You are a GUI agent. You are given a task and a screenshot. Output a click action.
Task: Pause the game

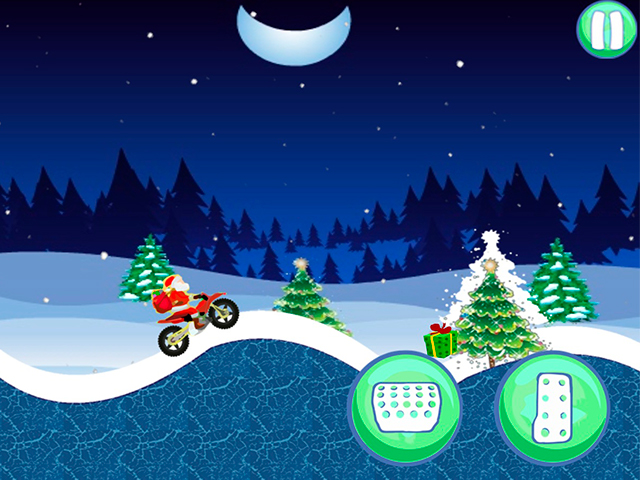point(607,29)
